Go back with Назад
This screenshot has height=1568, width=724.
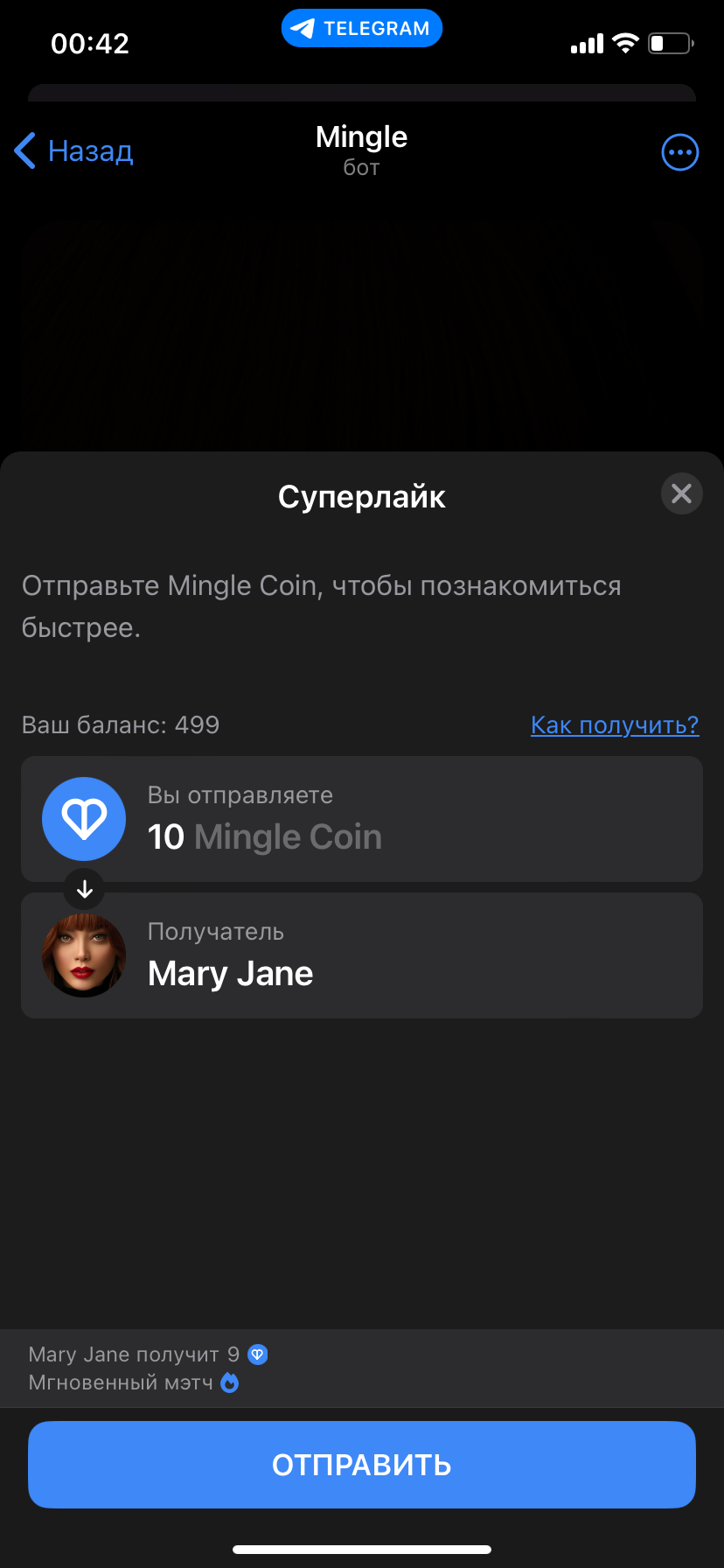click(x=74, y=151)
